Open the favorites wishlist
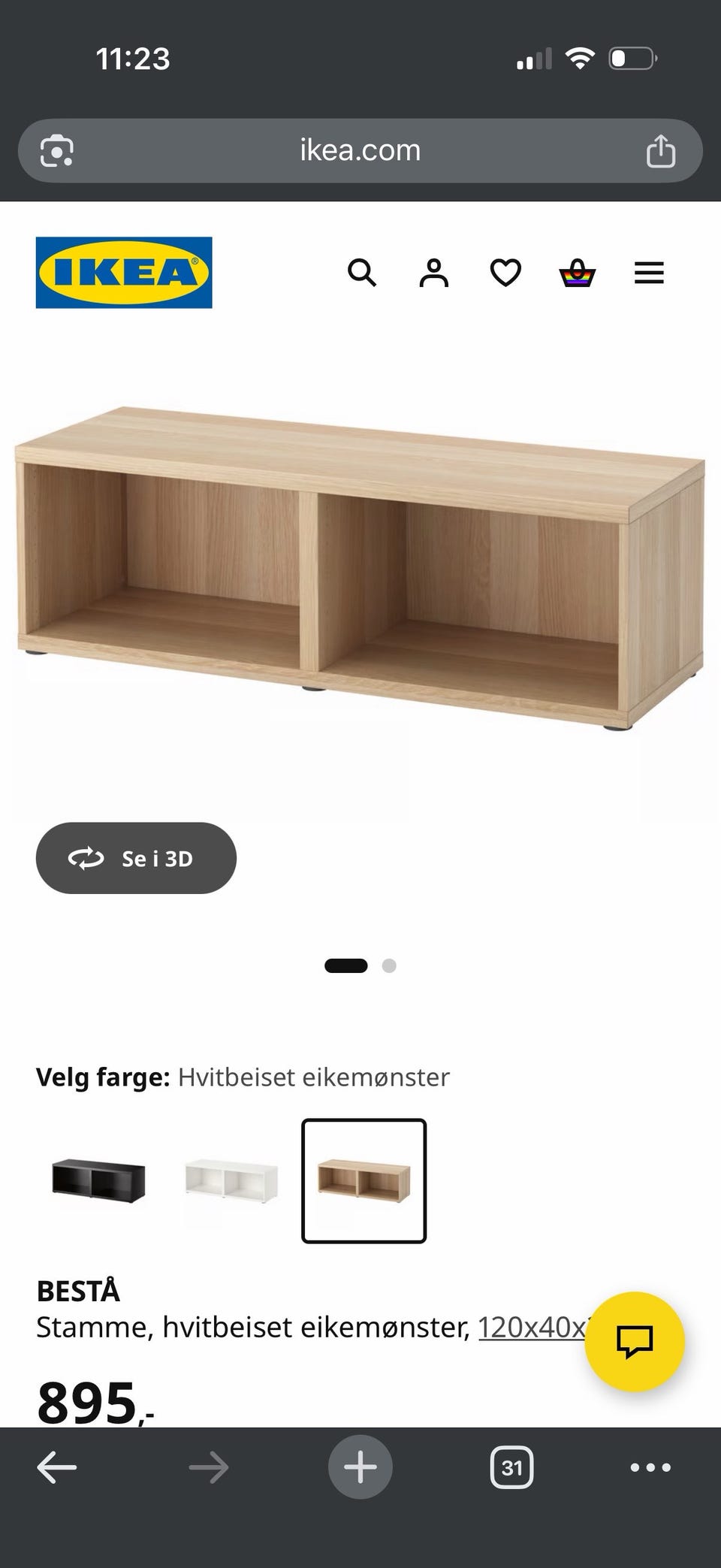This screenshot has width=721, height=1568. 505,273
